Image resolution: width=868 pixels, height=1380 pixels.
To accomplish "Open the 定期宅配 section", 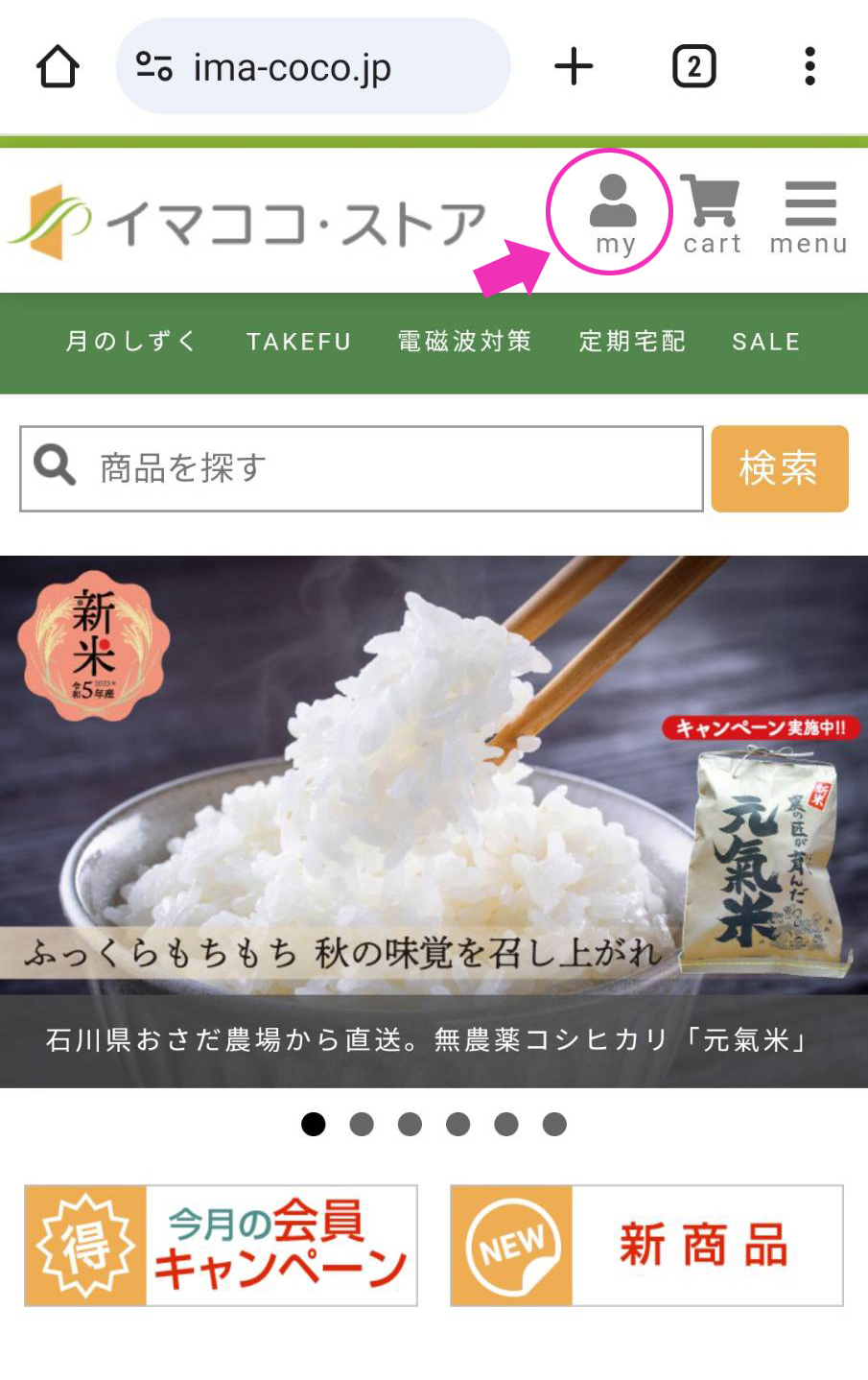I will (632, 342).
